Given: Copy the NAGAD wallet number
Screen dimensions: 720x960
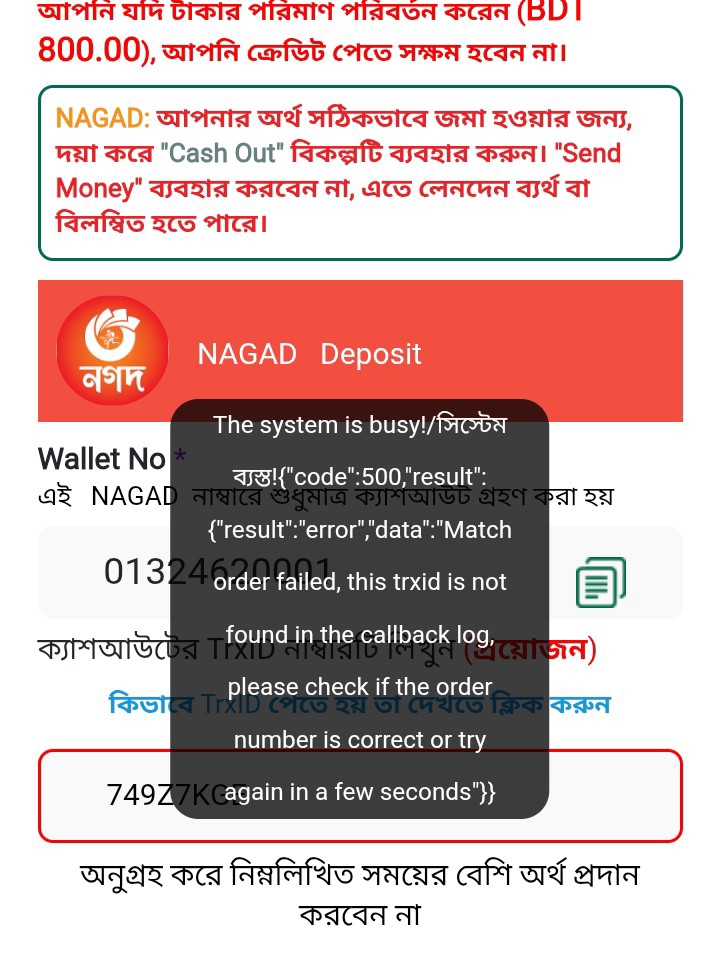Looking at the screenshot, I should (x=600, y=582).
